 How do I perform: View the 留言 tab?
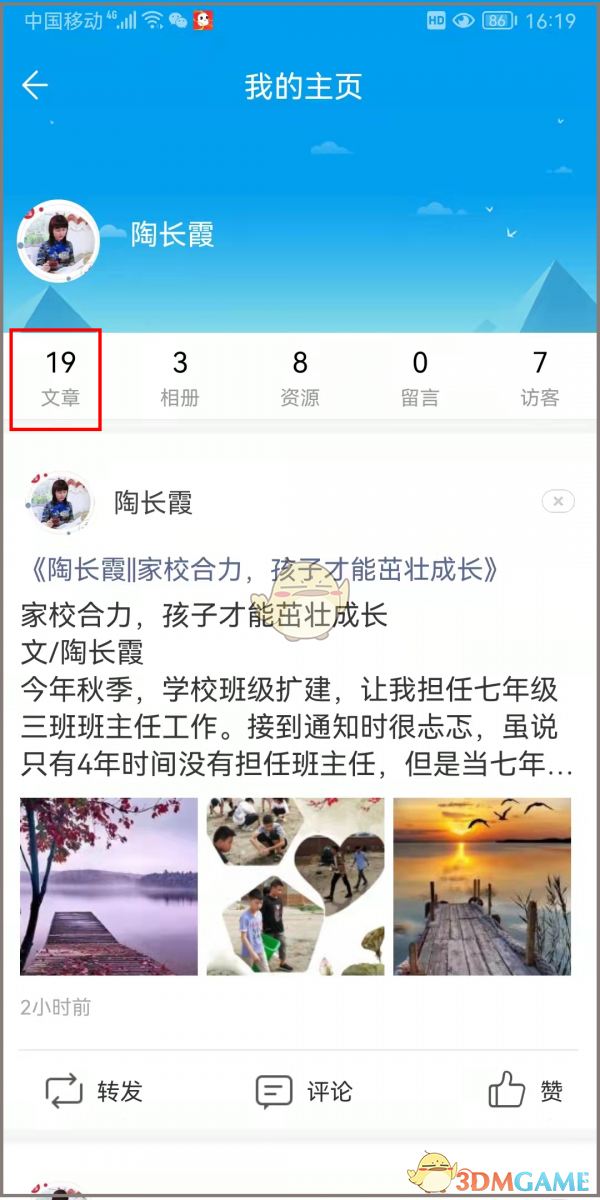420,378
